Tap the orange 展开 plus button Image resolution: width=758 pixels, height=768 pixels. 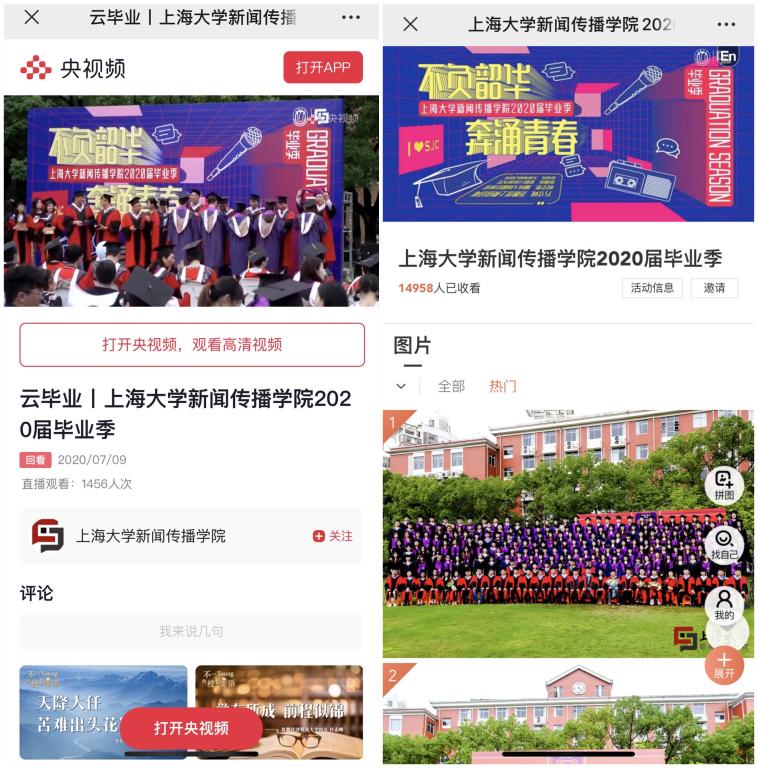tap(724, 664)
